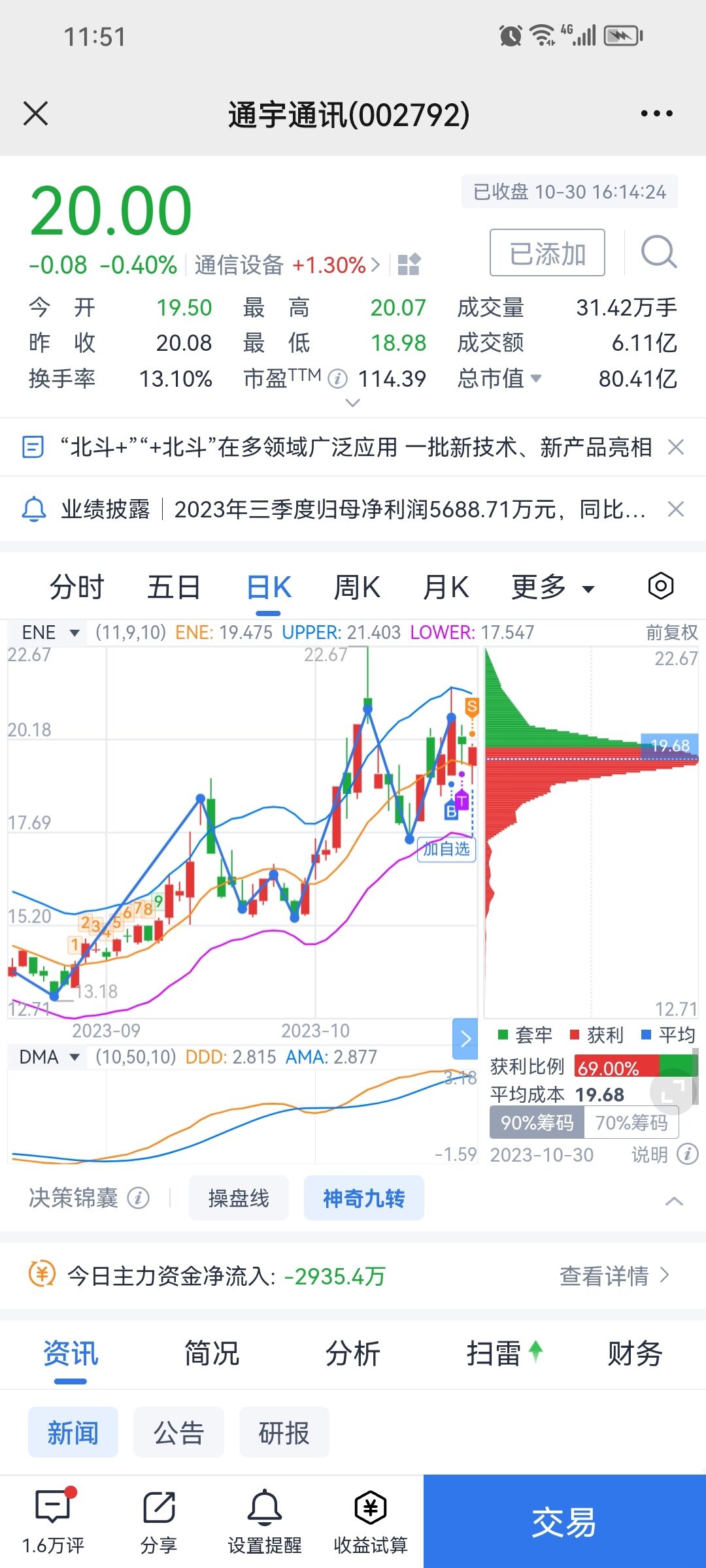This screenshot has height=1568, width=706.
Task: Tap the 交易 trade button
Action: click(x=564, y=1522)
